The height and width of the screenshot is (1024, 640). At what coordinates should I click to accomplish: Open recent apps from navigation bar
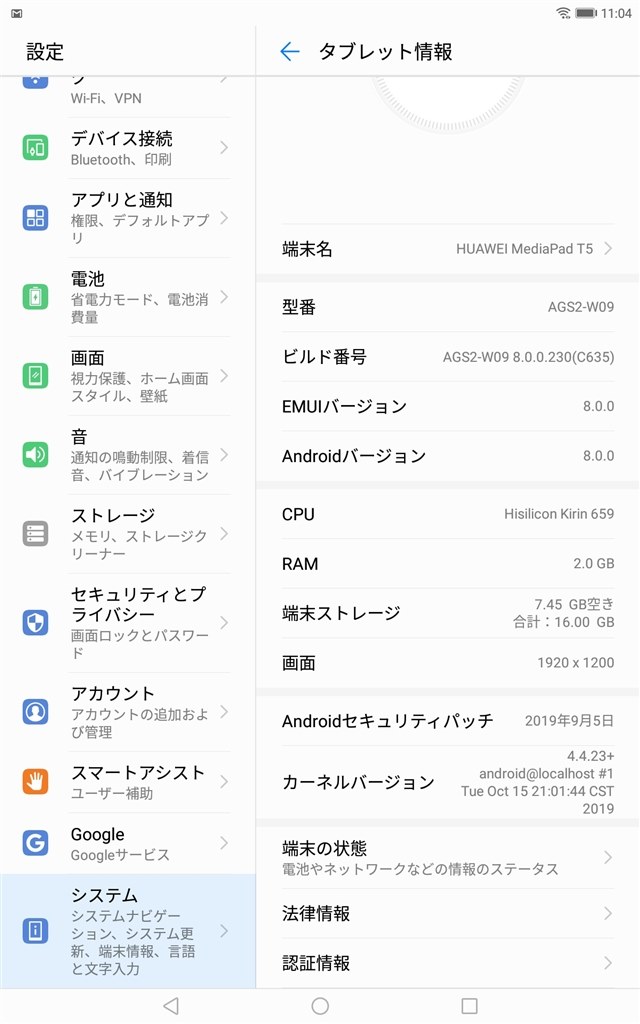[469, 1005]
